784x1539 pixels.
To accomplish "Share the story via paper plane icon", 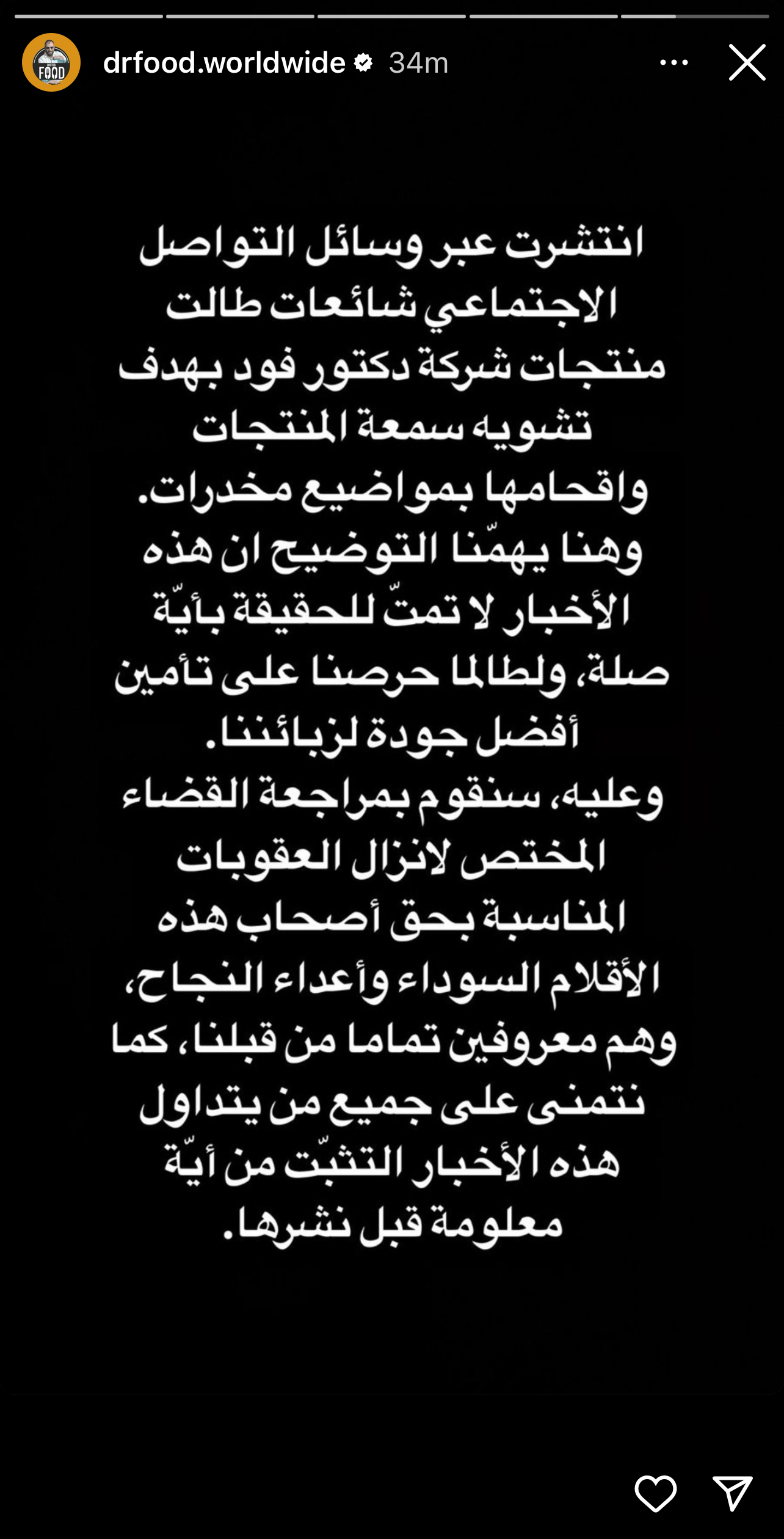I will 732,1493.
